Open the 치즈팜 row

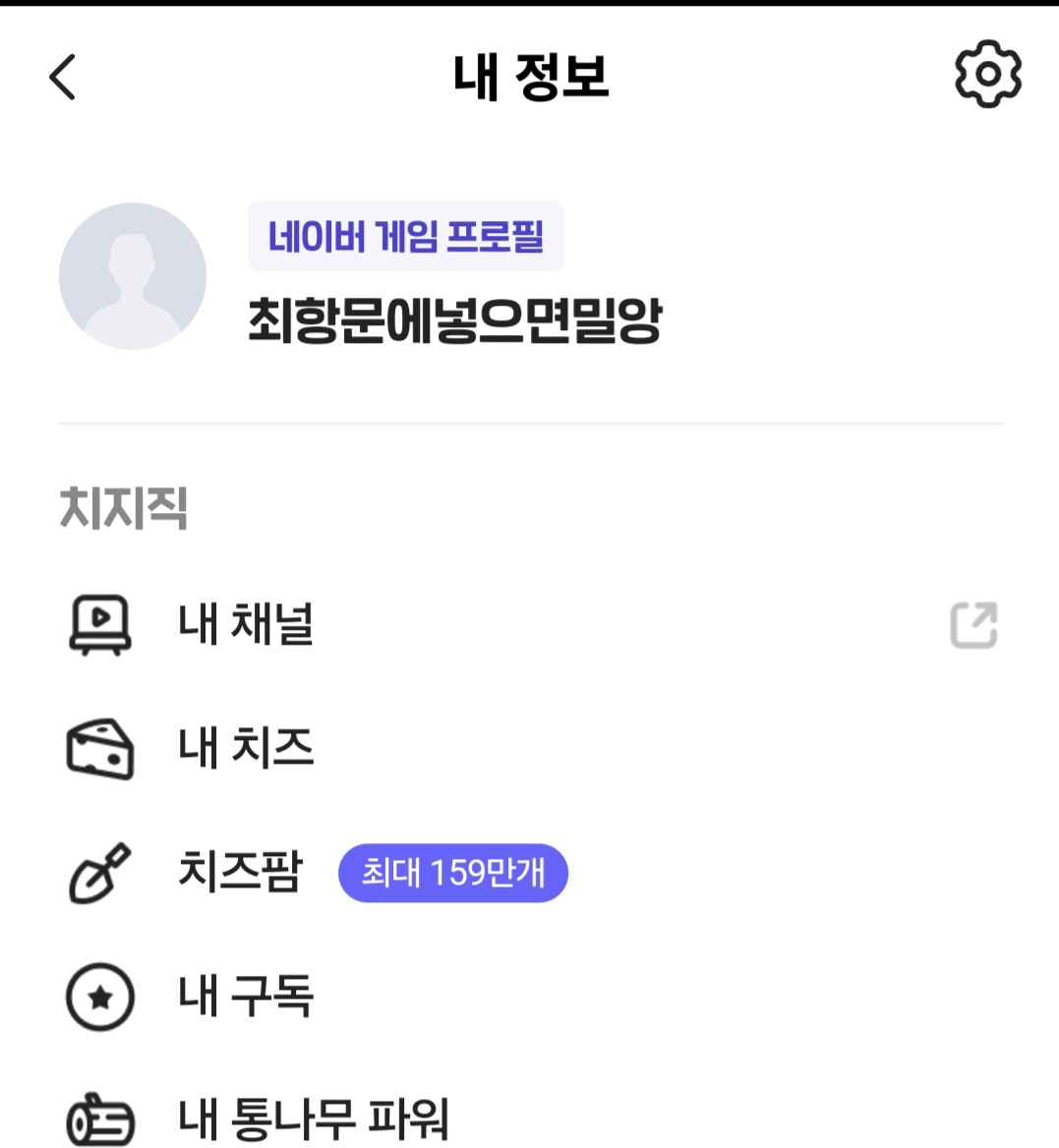(240, 872)
